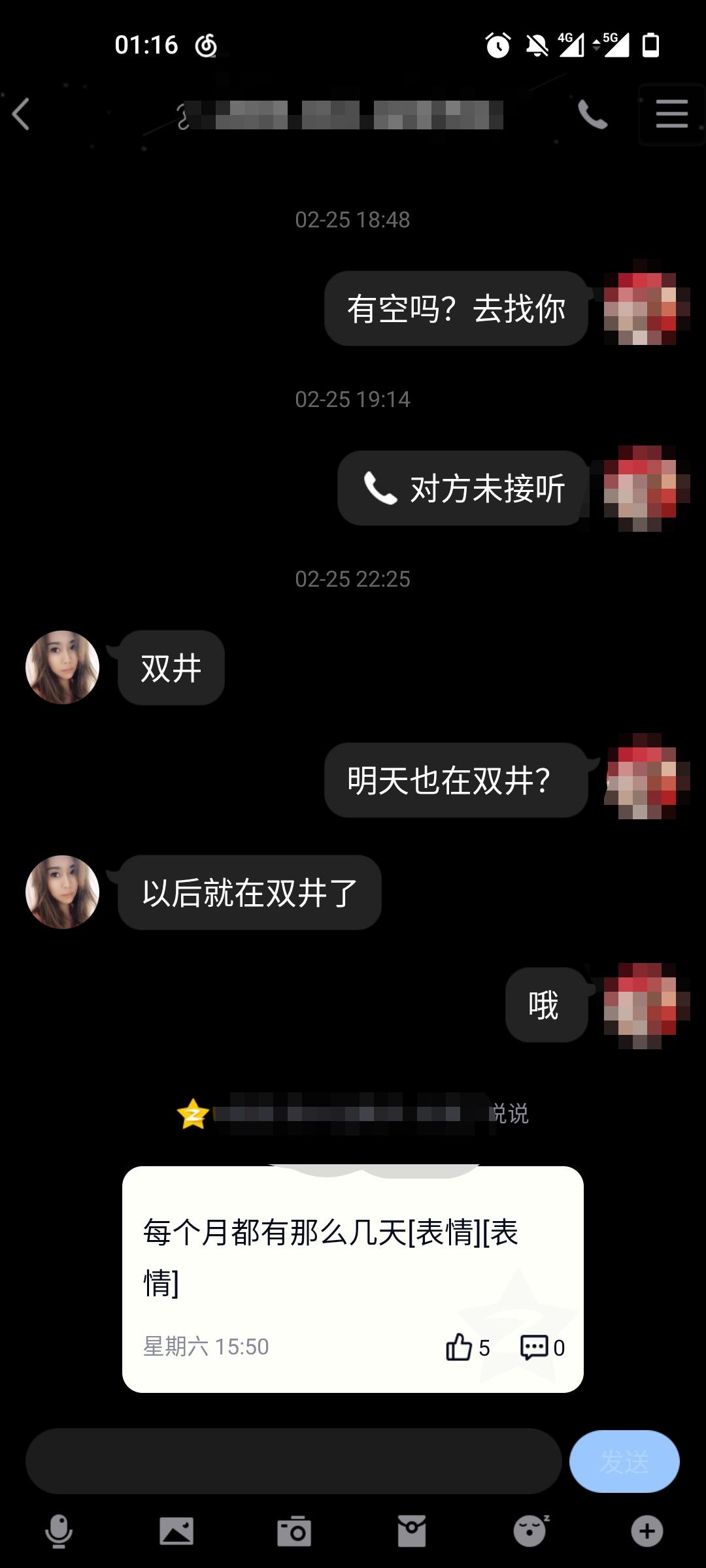Send a red envelope
Viewport: 706px width, 1568px height.
[x=412, y=1531]
